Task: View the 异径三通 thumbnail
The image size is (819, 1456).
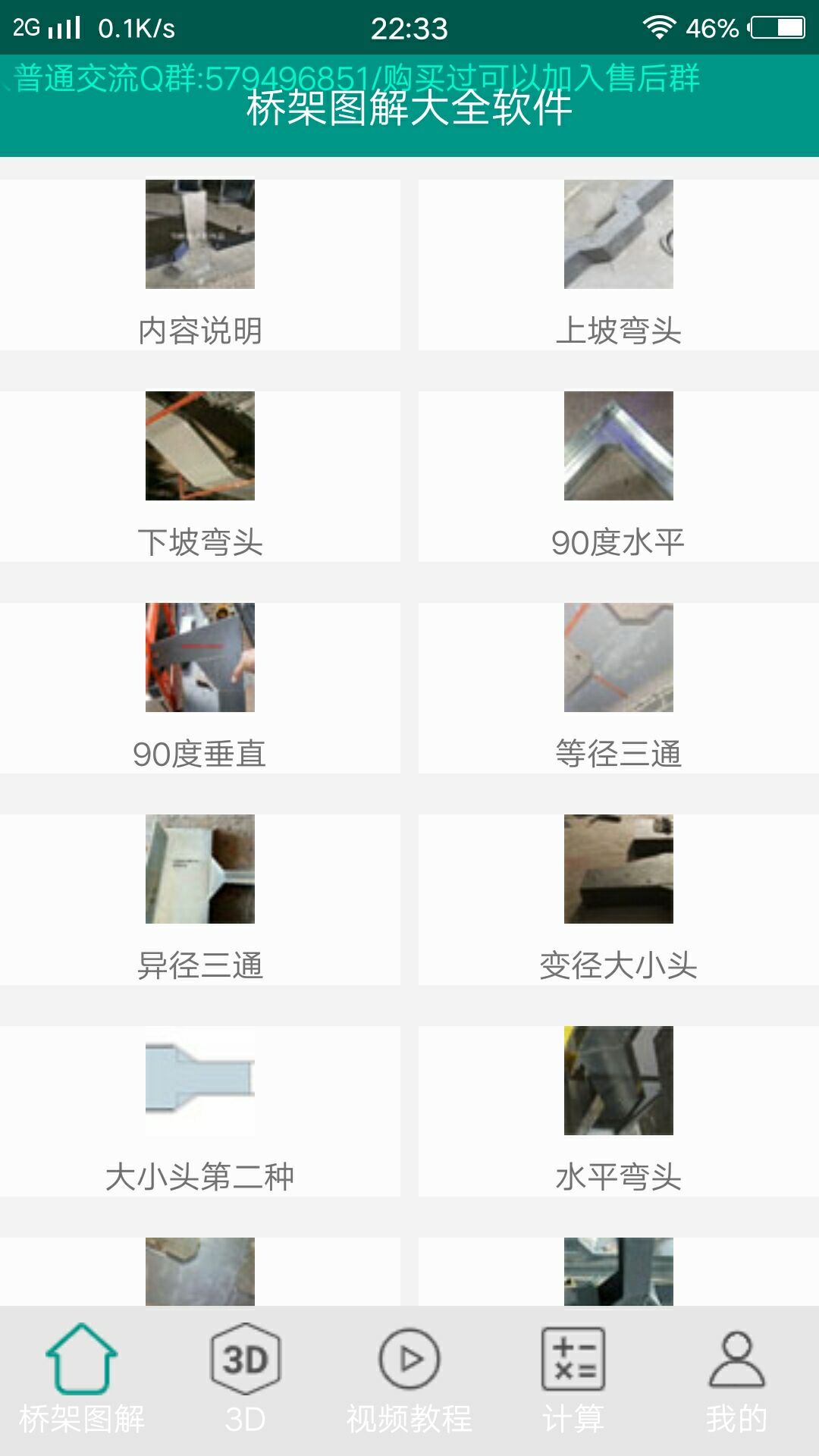Action: point(199,871)
